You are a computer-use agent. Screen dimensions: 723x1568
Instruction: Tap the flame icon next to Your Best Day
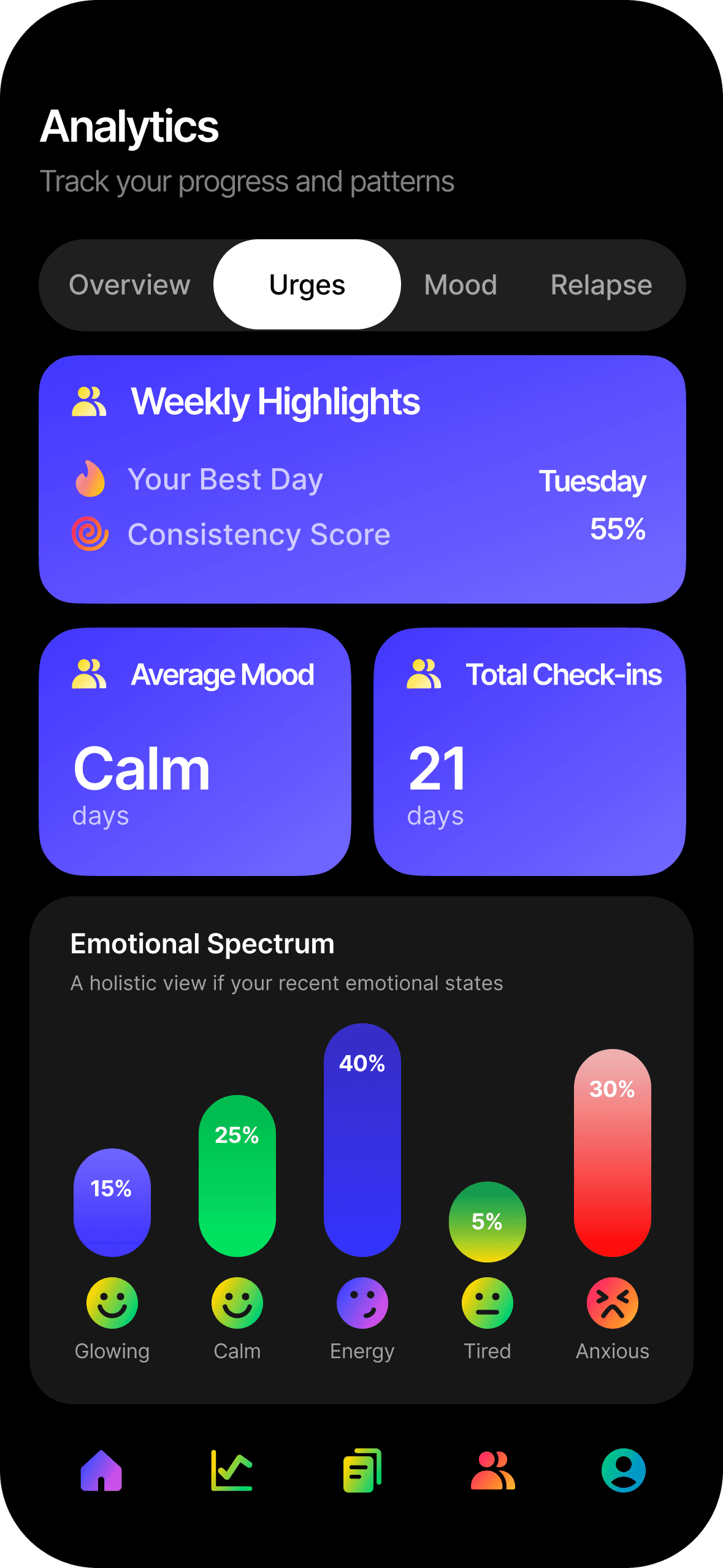pos(90,479)
